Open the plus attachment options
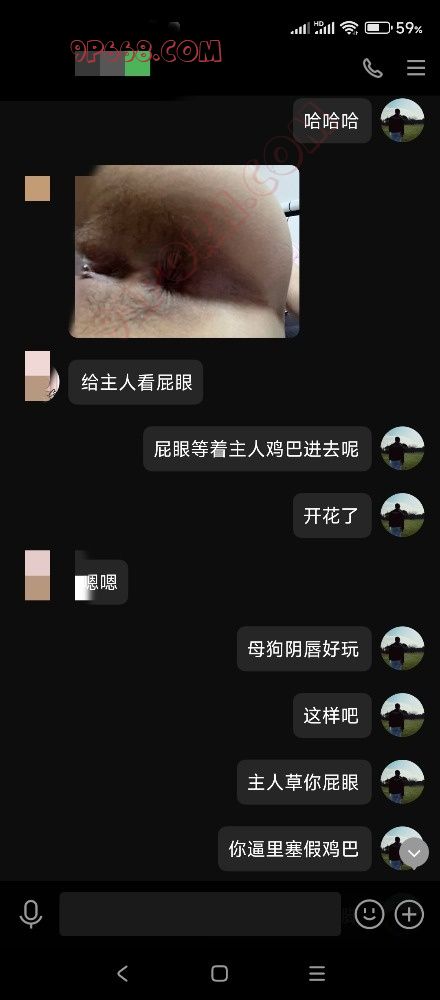This screenshot has height=1000, width=440. [x=409, y=914]
